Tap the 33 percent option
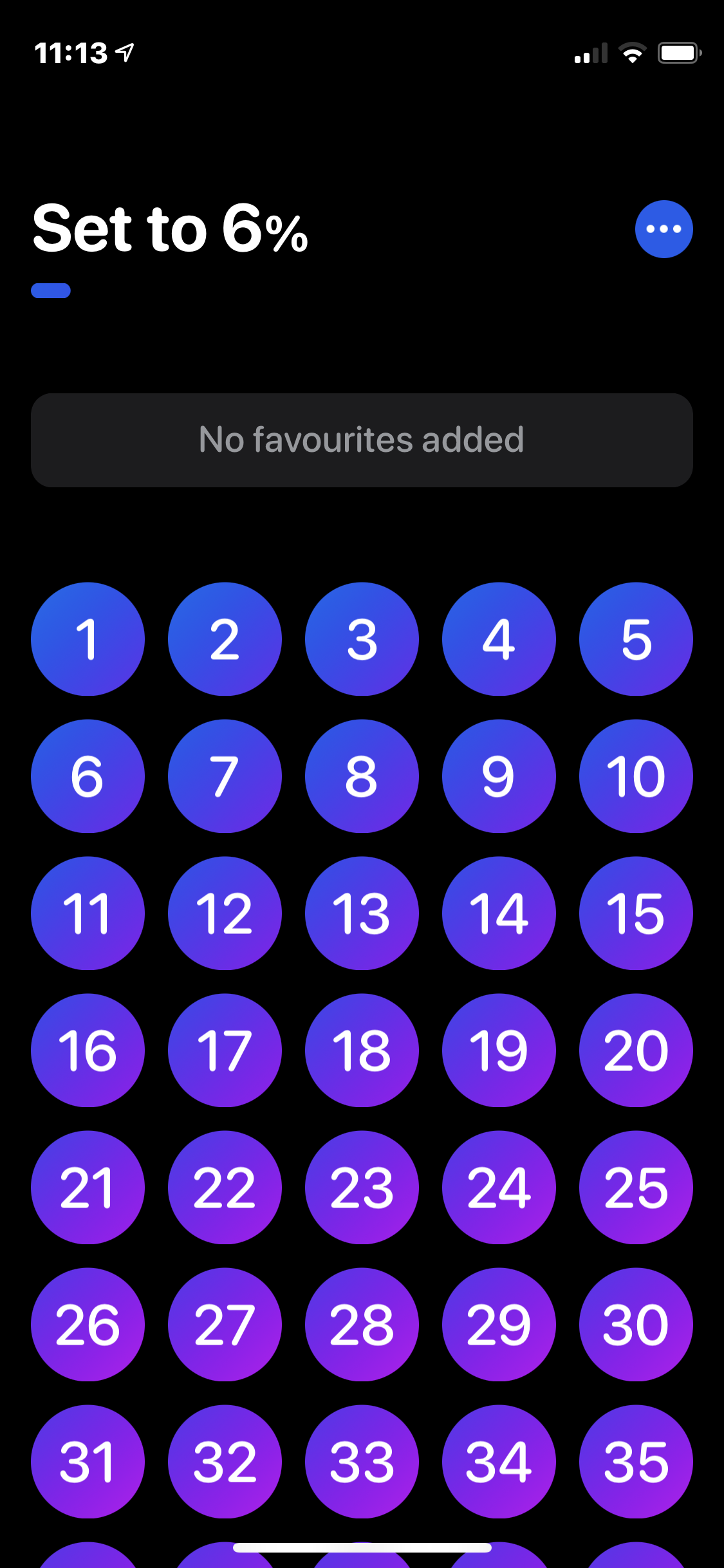724x1568 pixels. pyautogui.click(x=362, y=1462)
